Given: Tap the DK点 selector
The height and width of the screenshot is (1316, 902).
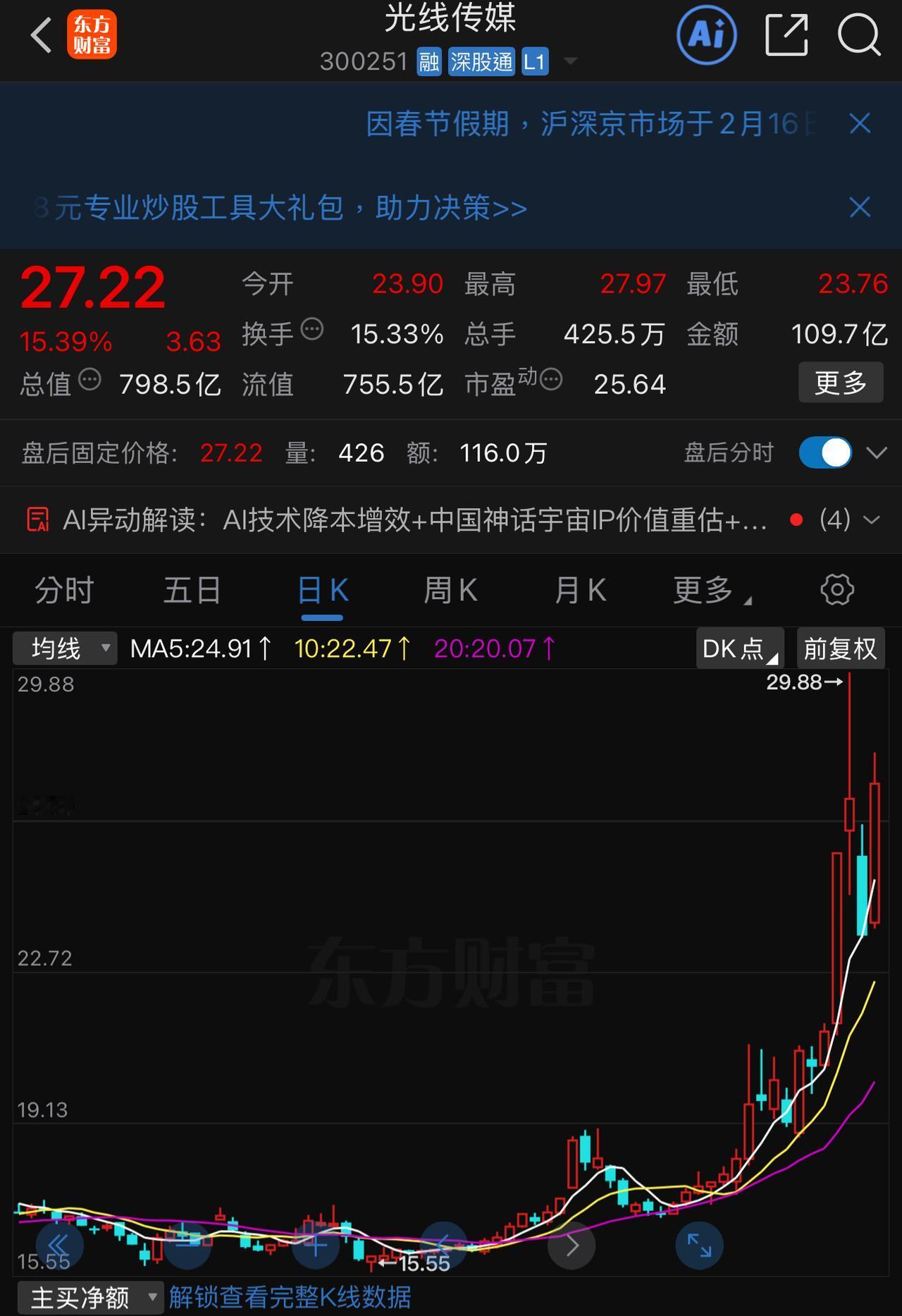Looking at the screenshot, I should click(739, 648).
